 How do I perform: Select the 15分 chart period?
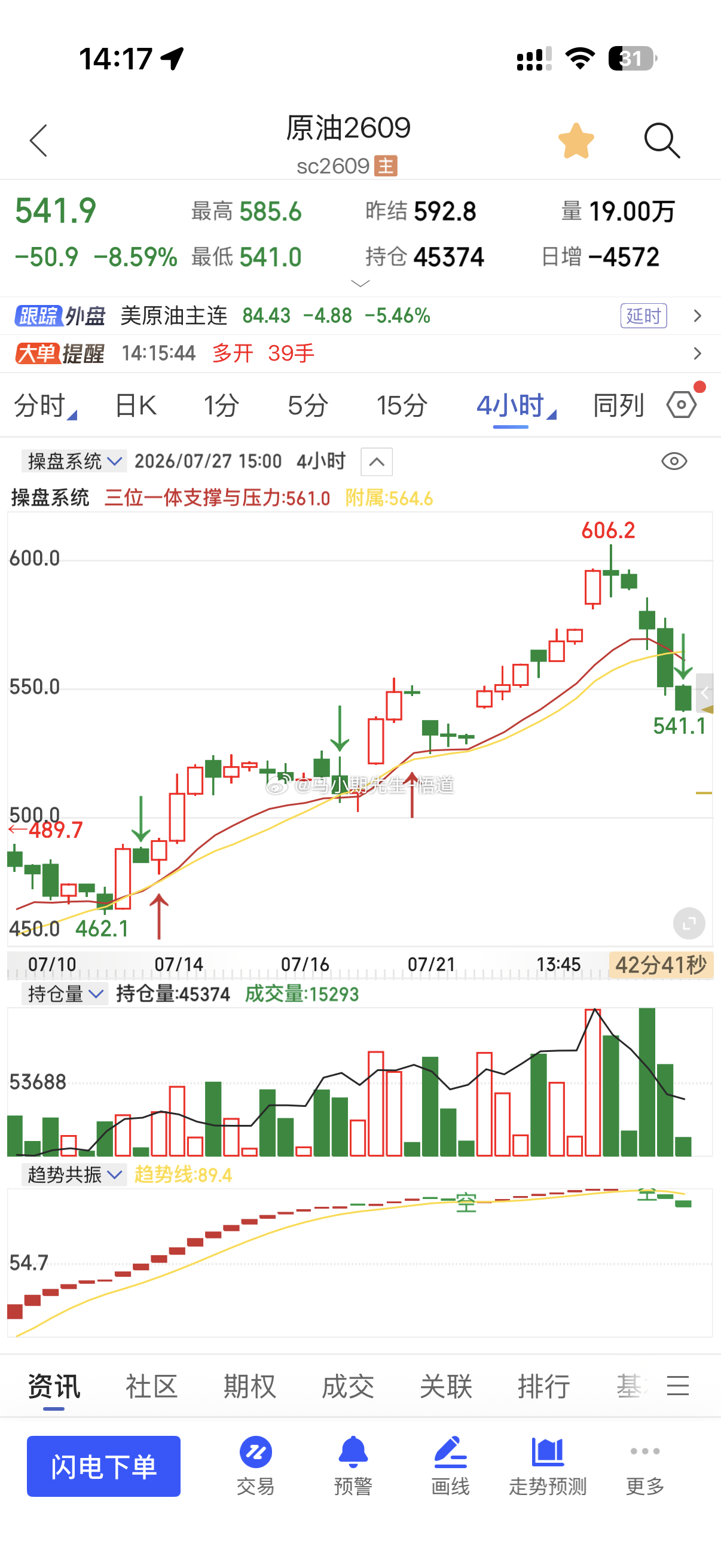(x=402, y=405)
